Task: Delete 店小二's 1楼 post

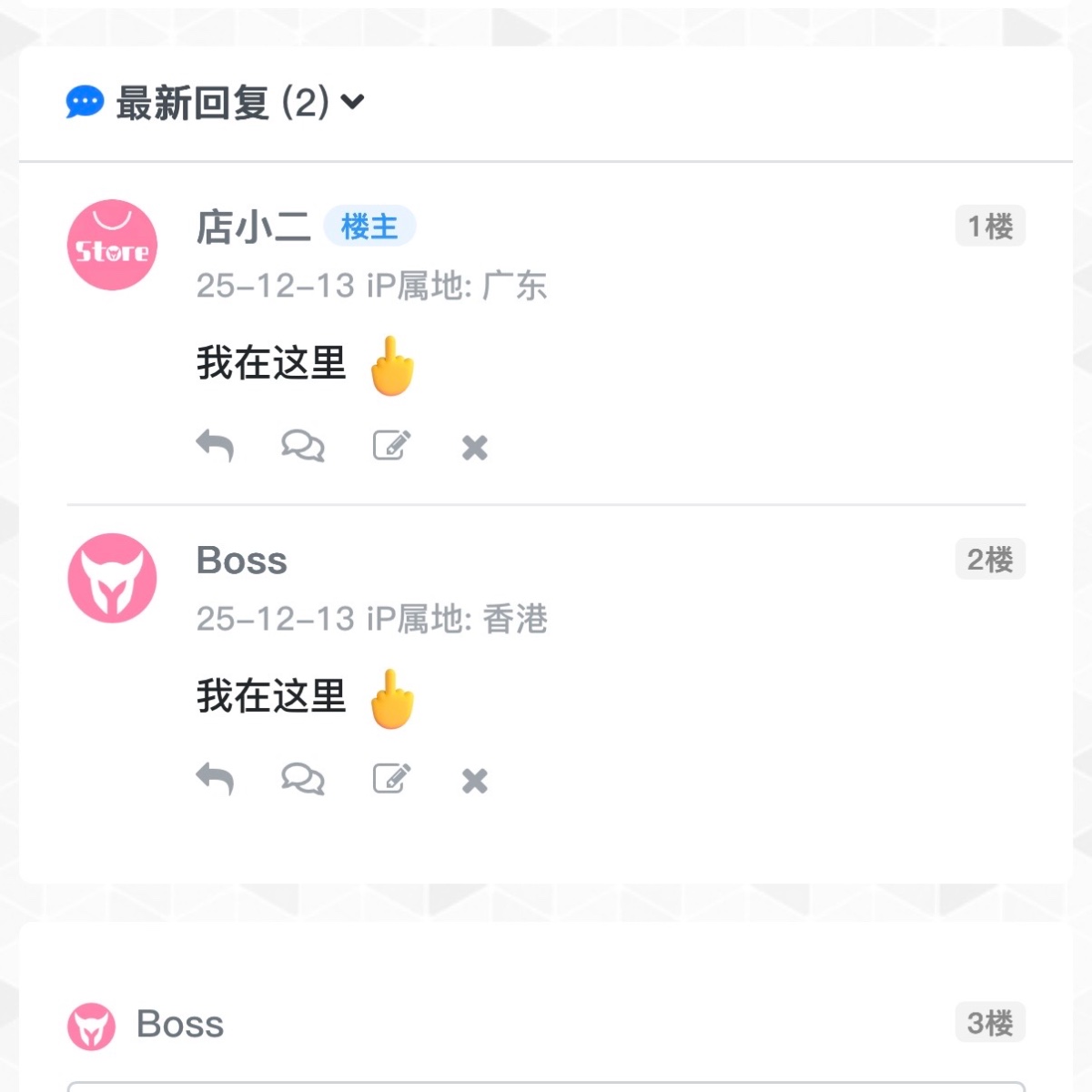Action: tap(474, 448)
